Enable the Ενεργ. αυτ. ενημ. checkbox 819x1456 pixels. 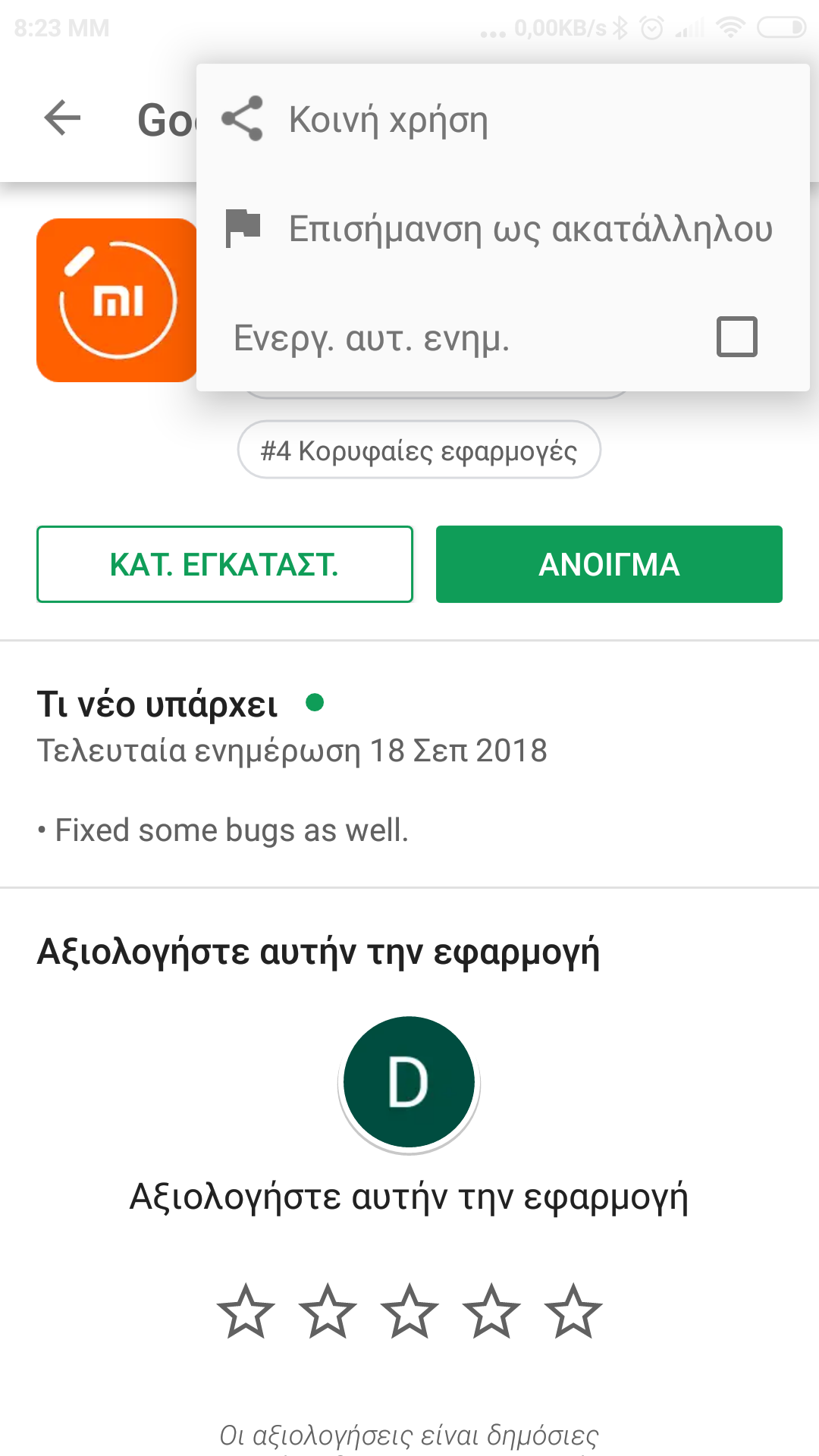[736, 337]
